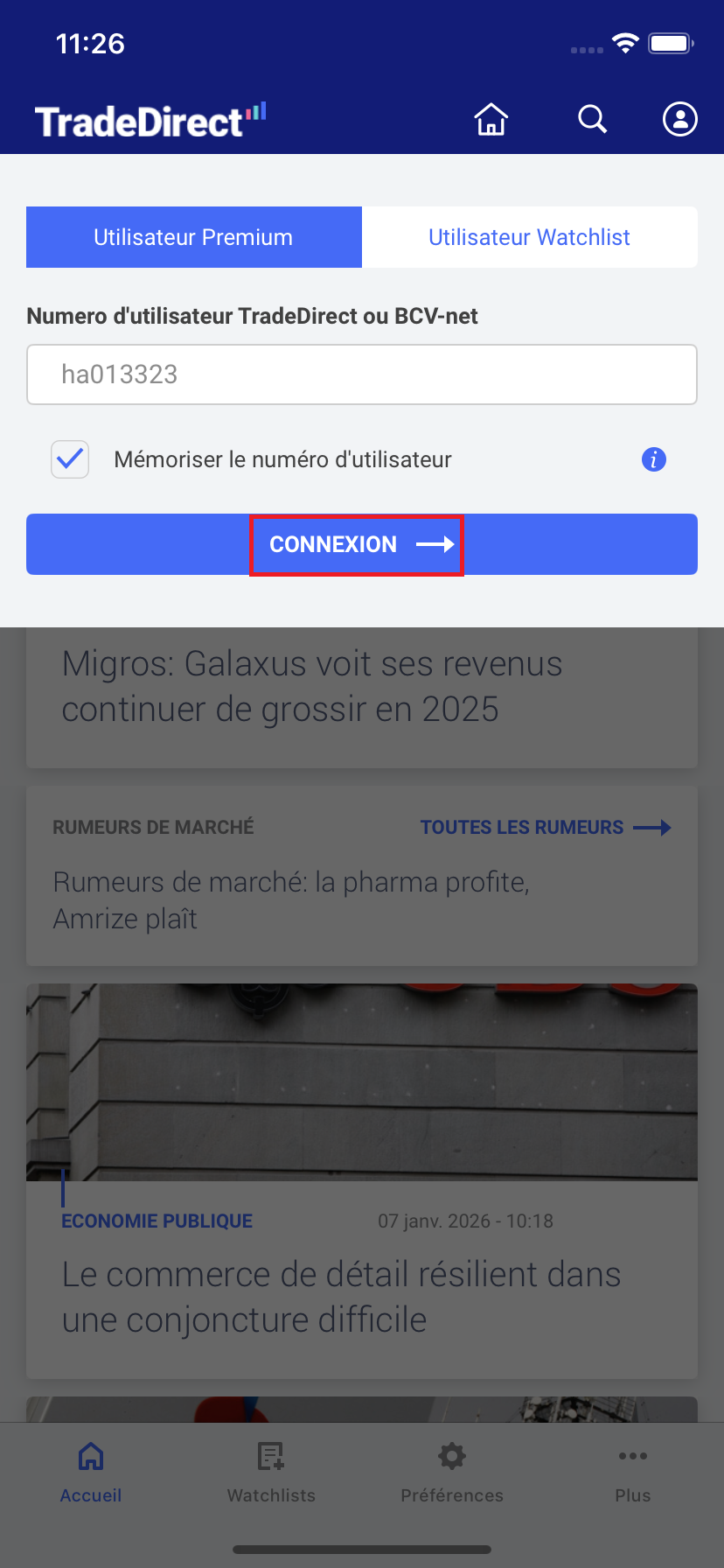Uncheck Mémoriser le numéro d'utilisateur

click(70, 459)
